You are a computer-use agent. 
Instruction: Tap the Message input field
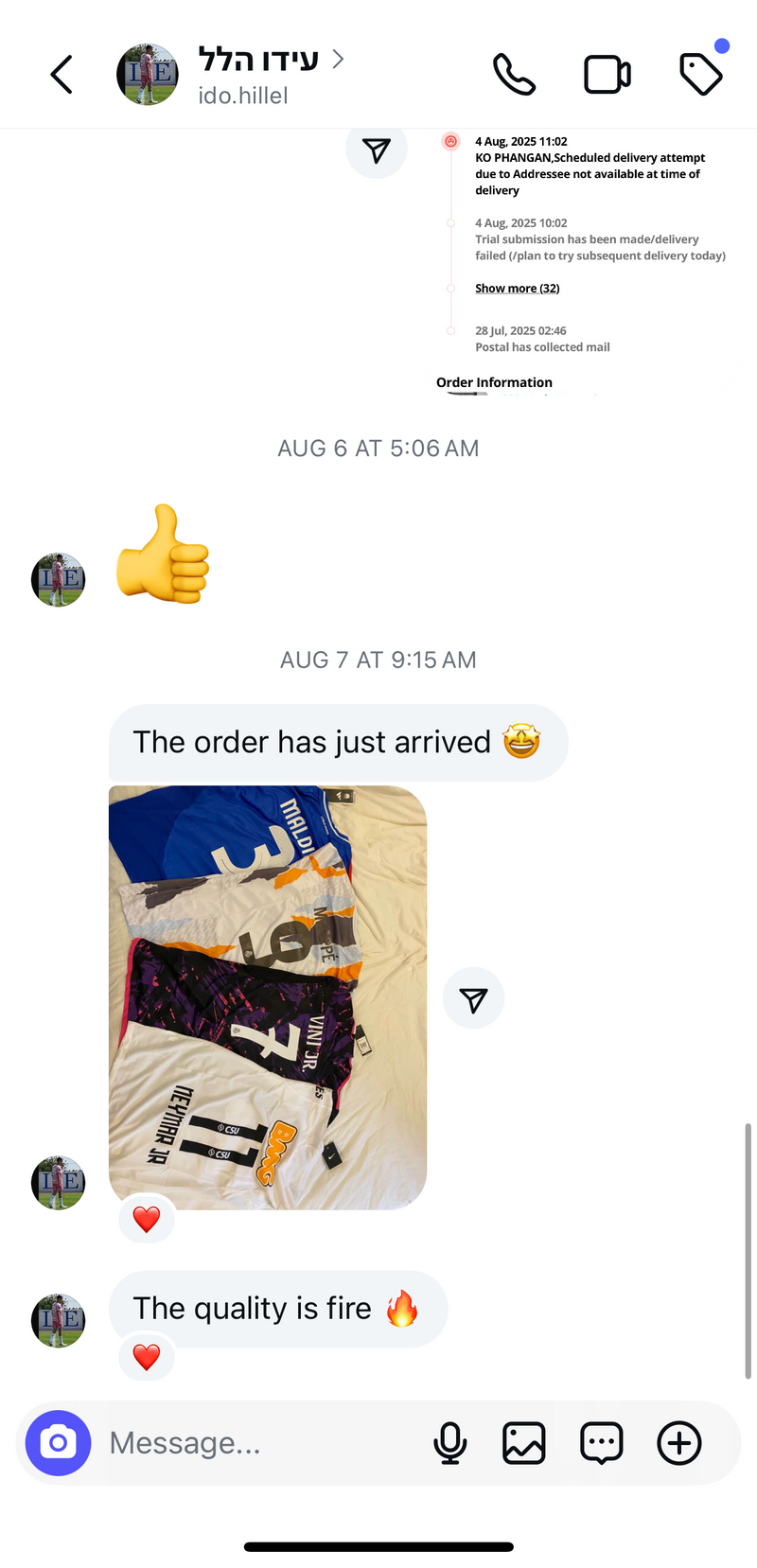[237, 1443]
